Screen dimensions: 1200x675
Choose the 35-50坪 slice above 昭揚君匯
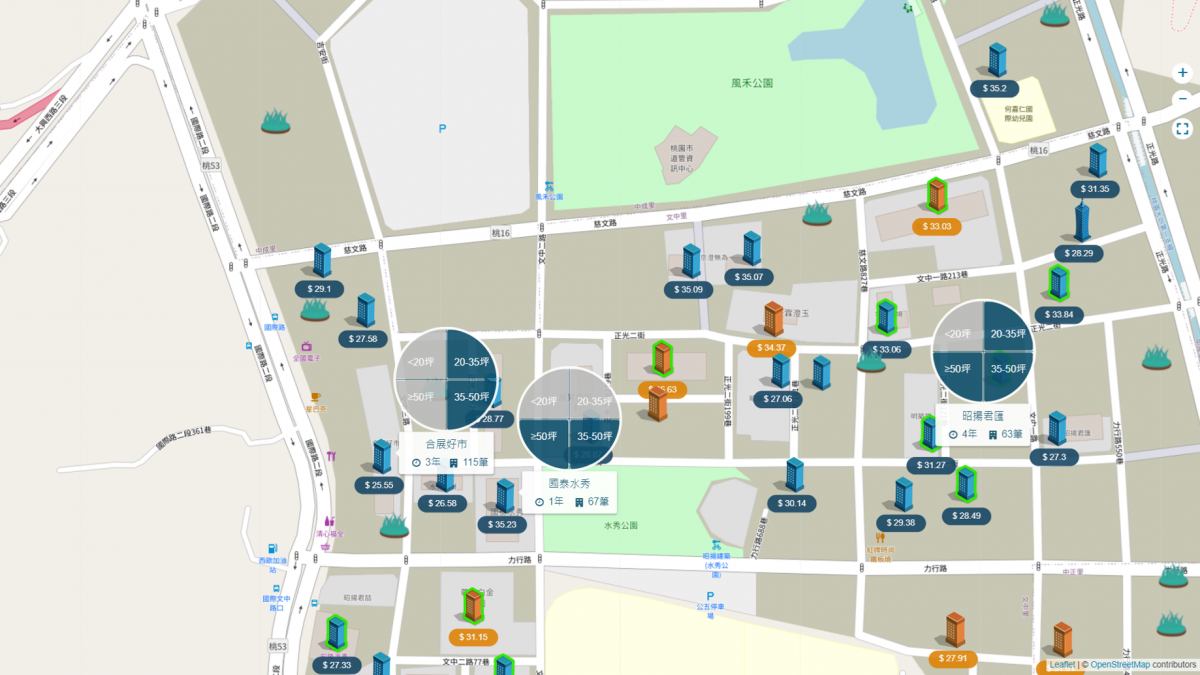tap(1008, 369)
